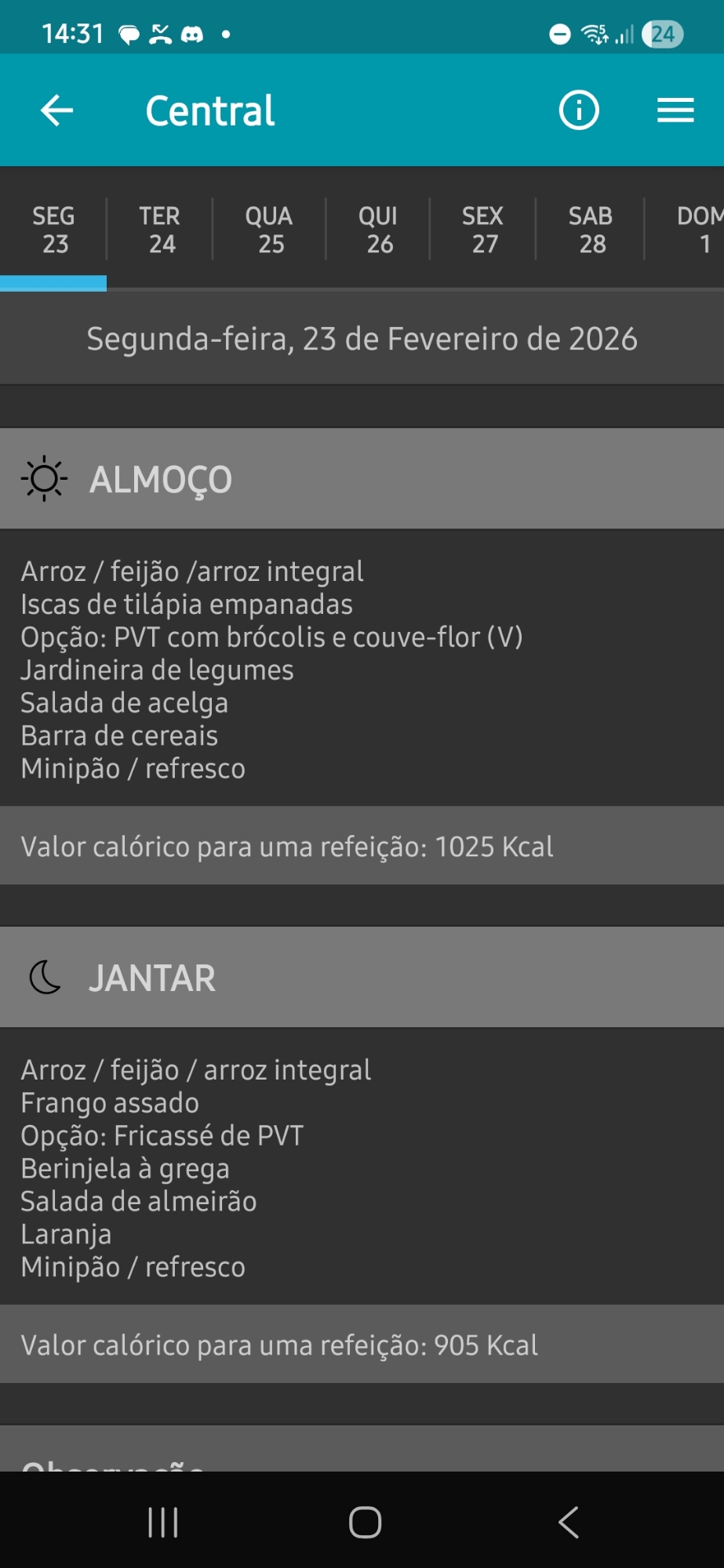Switch to the TER 24 tab

[160, 230]
